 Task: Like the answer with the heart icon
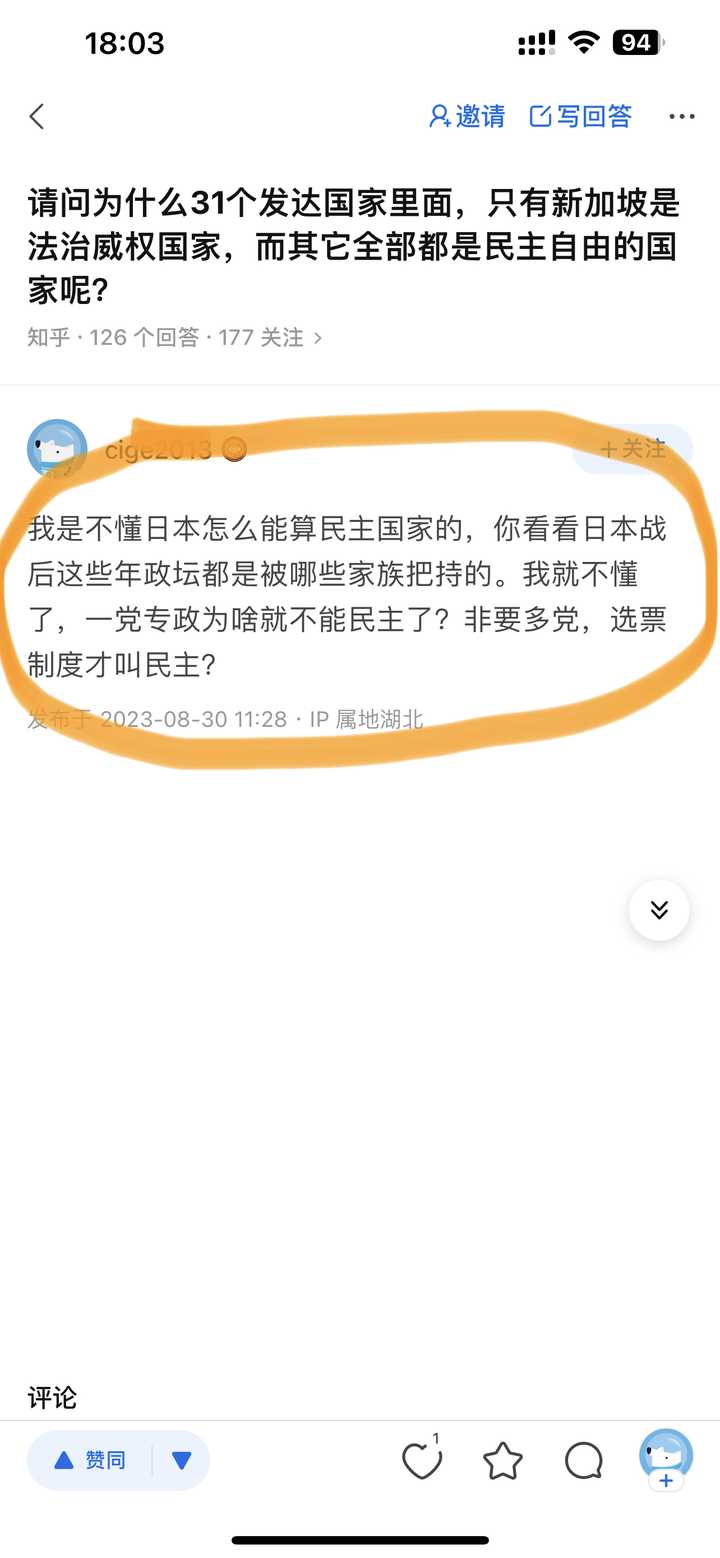pos(422,1460)
